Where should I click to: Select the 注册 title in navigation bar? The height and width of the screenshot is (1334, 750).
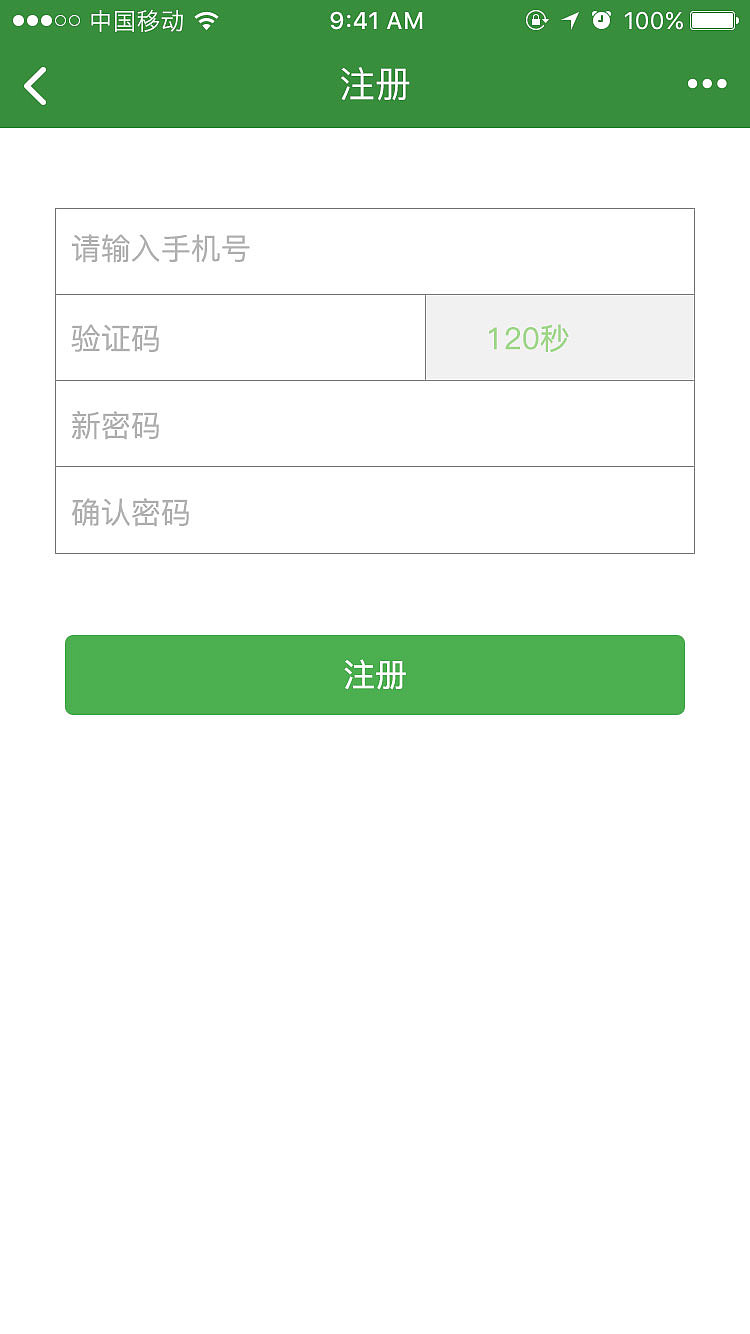point(375,85)
